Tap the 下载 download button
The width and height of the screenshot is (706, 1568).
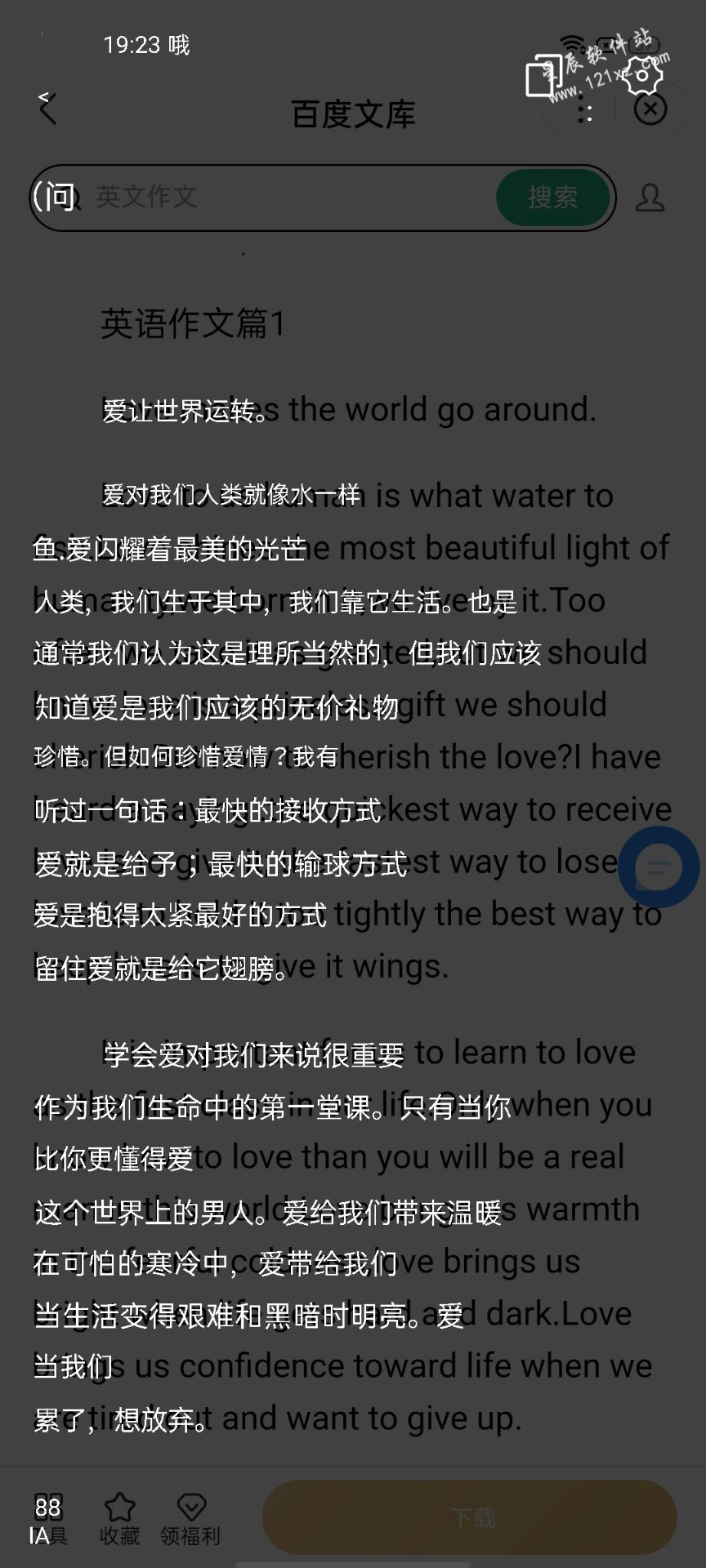471,1518
